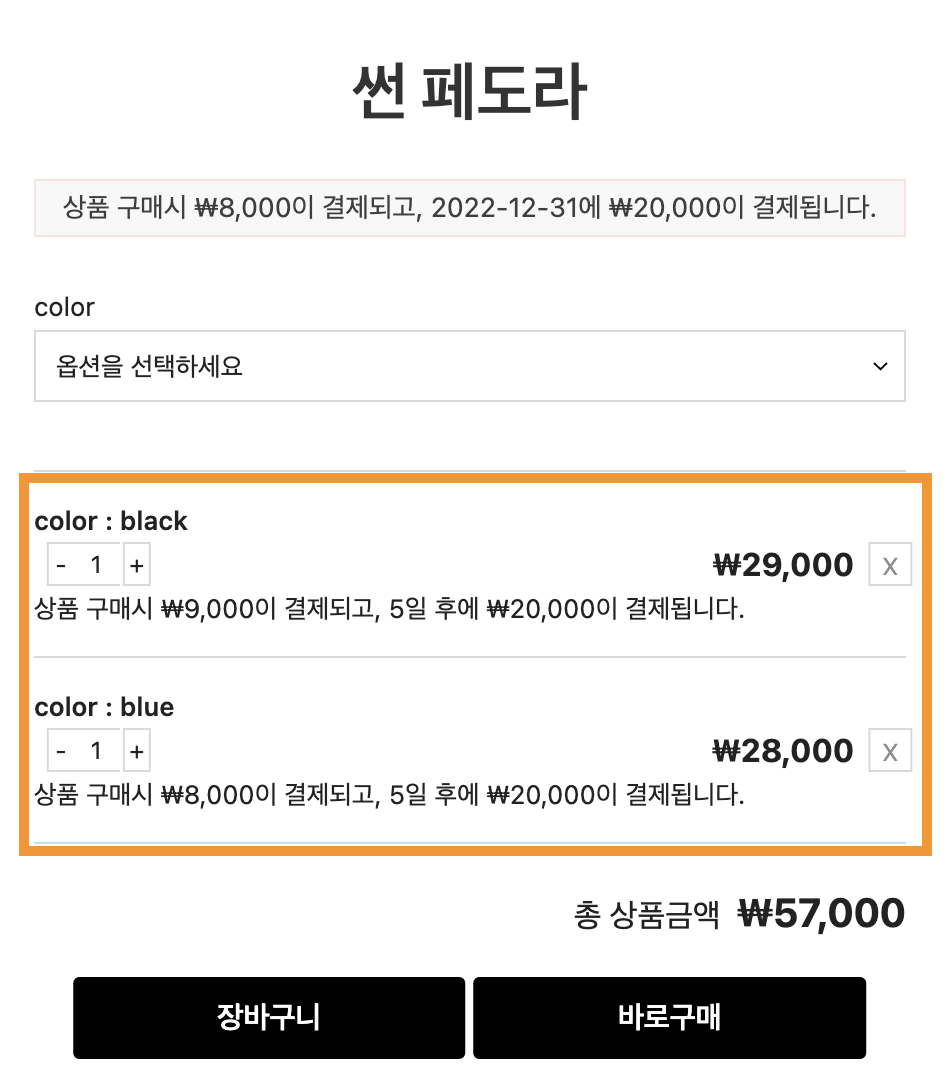Increase quantity for color blue
Screen dimensions: 952x1078
tap(137, 751)
